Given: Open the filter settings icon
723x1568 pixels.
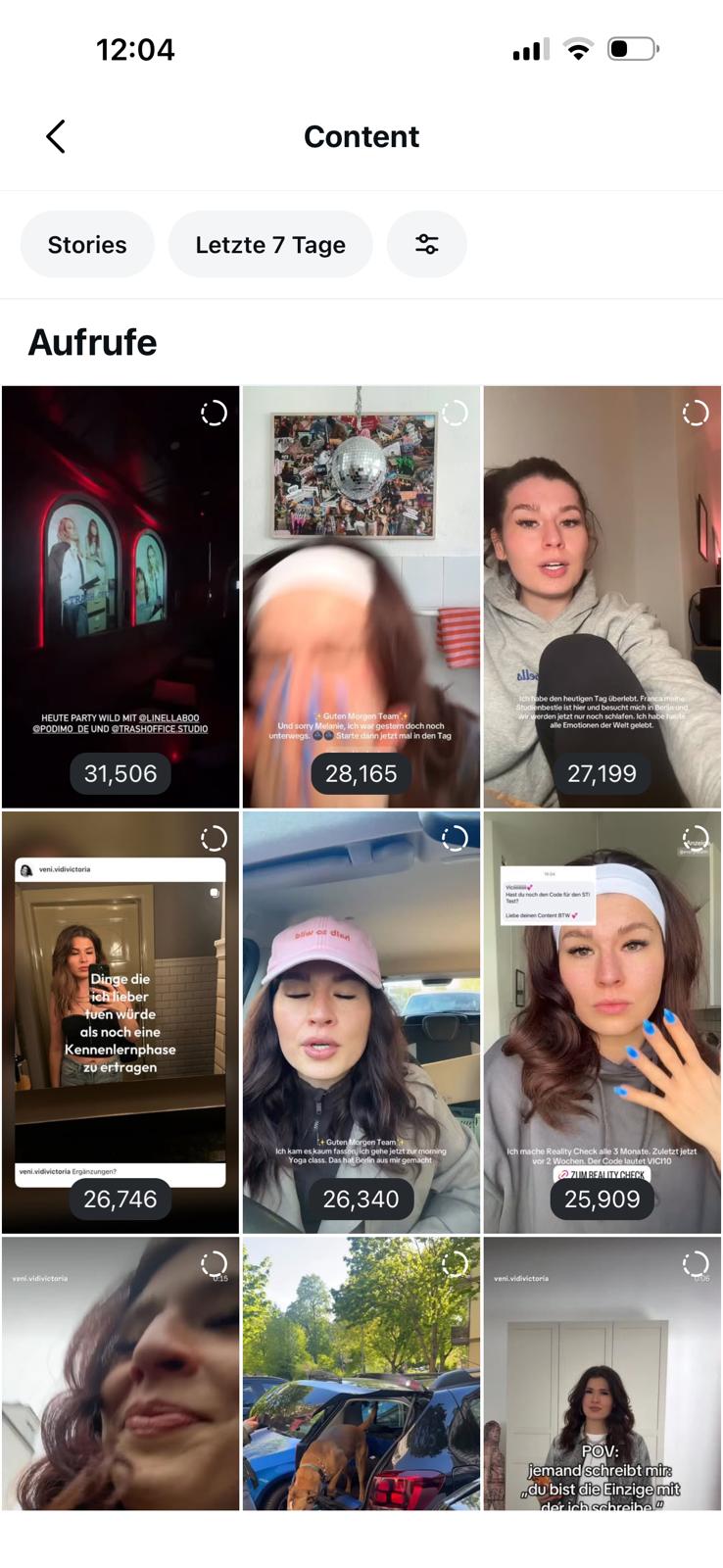Looking at the screenshot, I should pyautogui.click(x=426, y=244).
